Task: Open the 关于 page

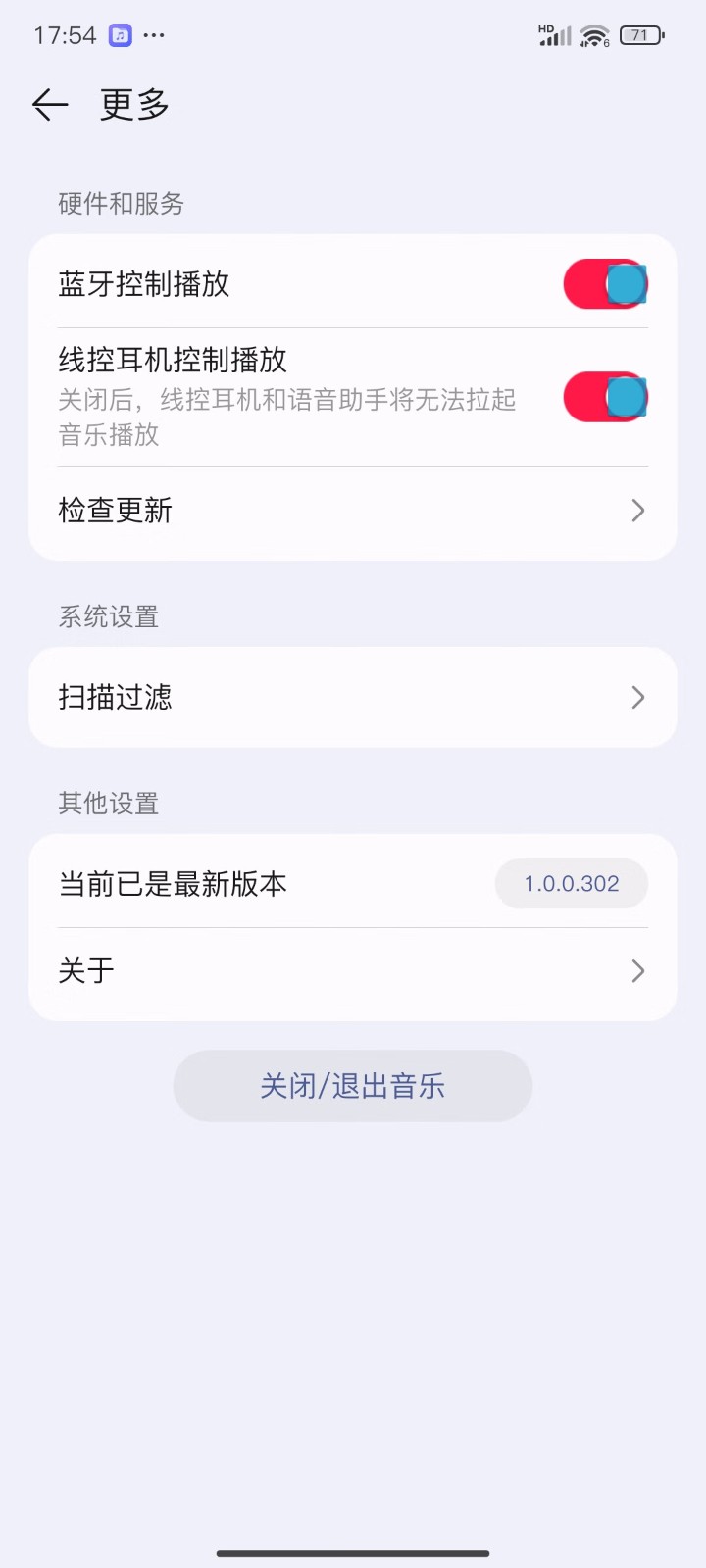Action: coord(353,971)
